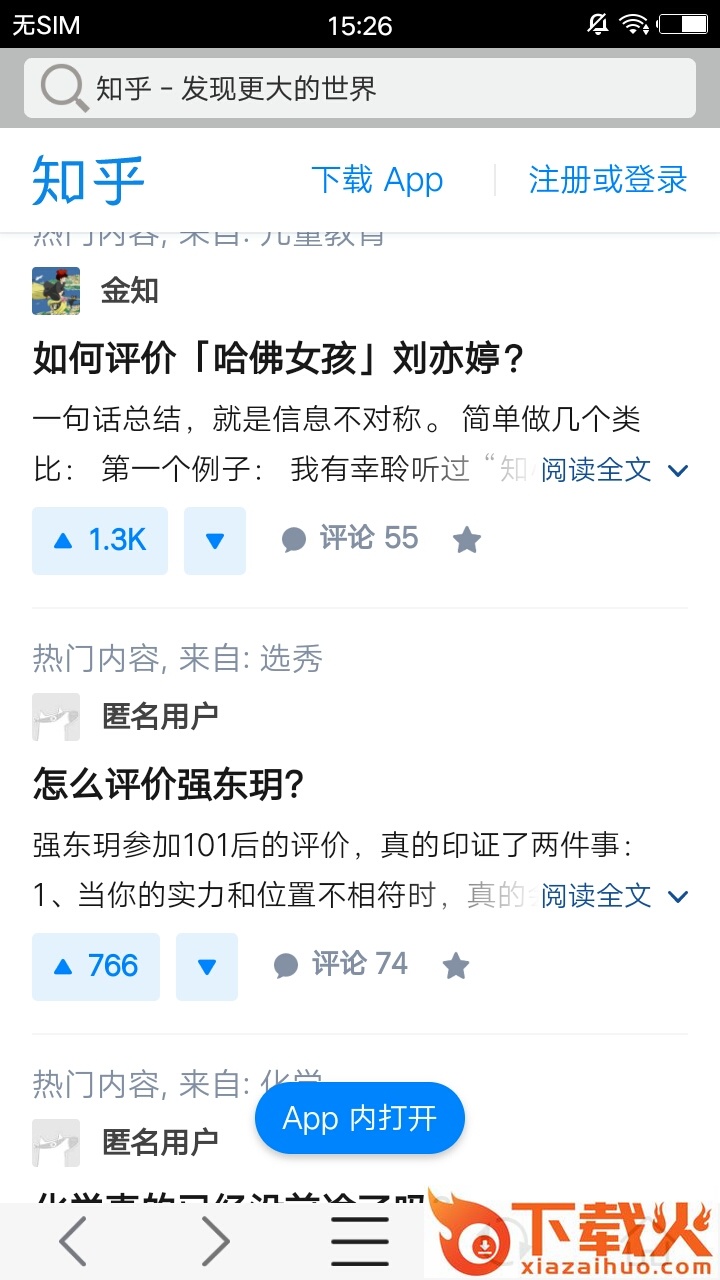Open the browser hamburger menu
The height and width of the screenshot is (1280, 720).
click(x=360, y=1242)
